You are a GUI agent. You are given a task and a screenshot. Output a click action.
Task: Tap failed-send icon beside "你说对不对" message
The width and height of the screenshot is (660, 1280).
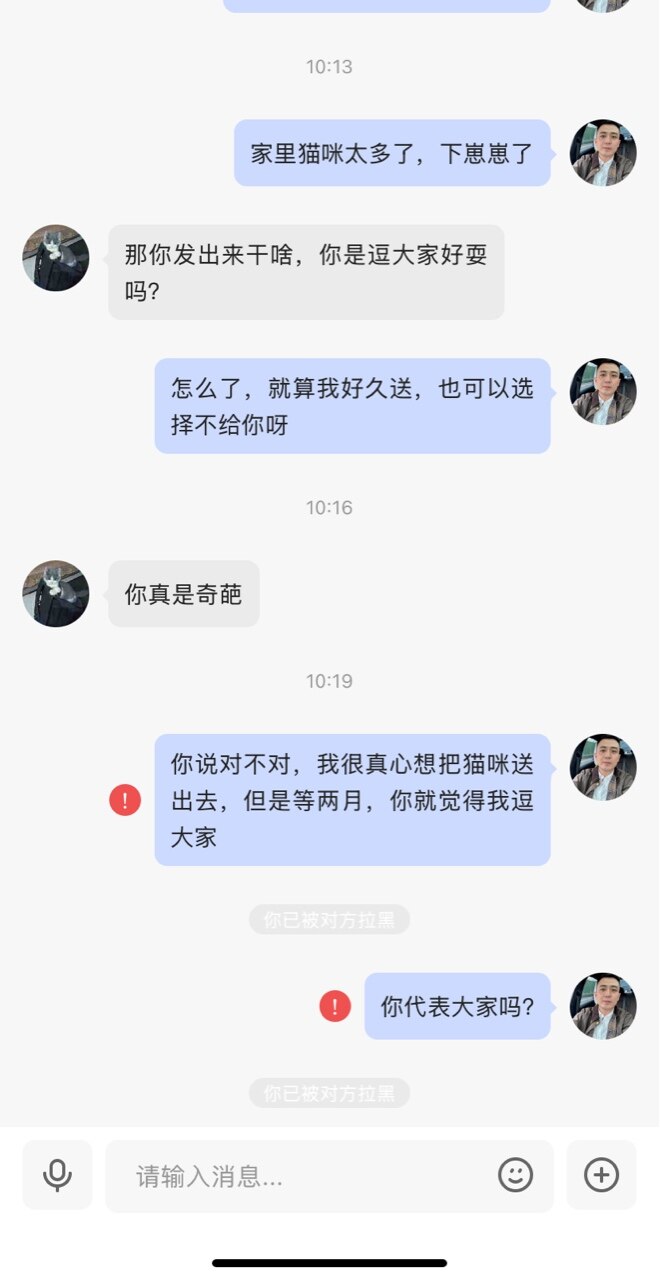[x=125, y=800]
